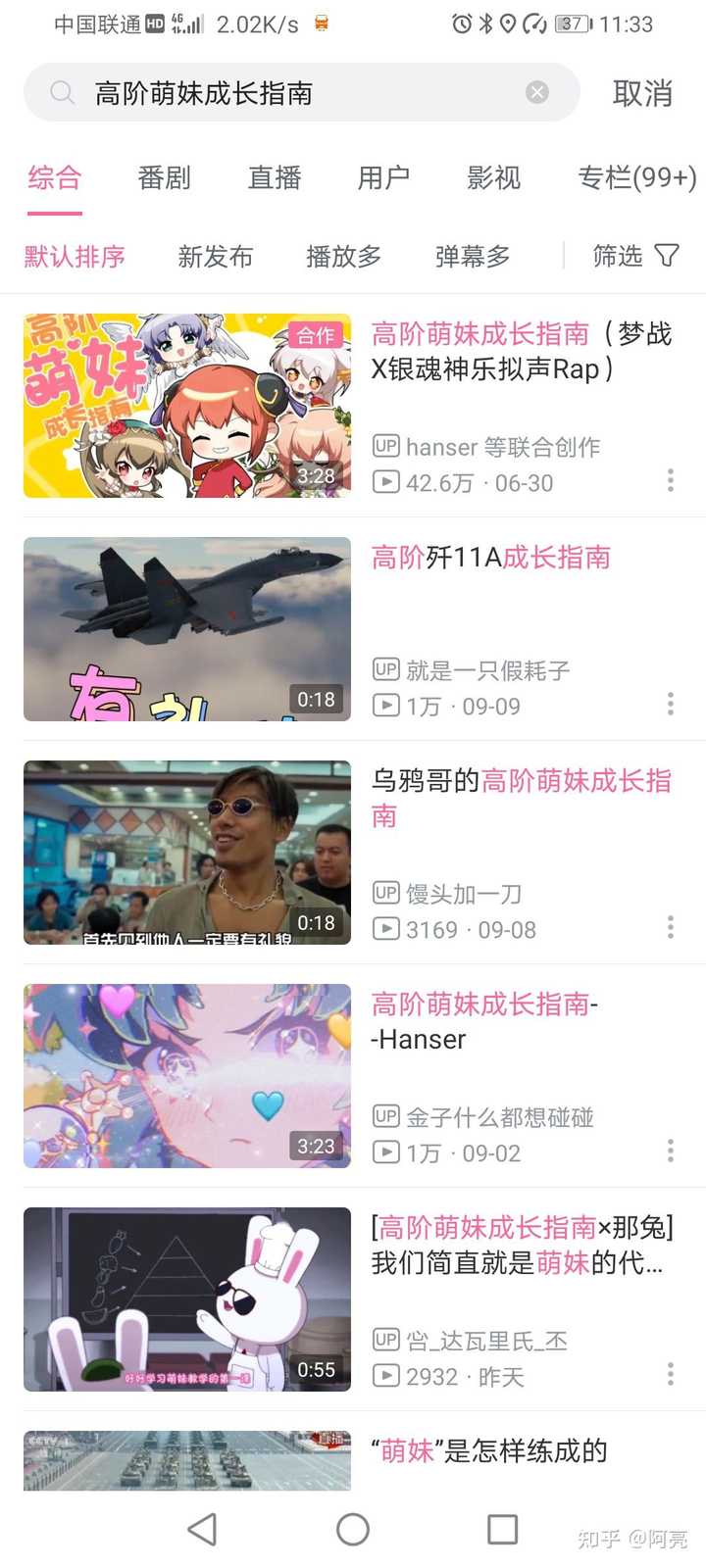Clear the search text with the X icon
Viewport: 706px width, 1568px height.
(537, 91)
